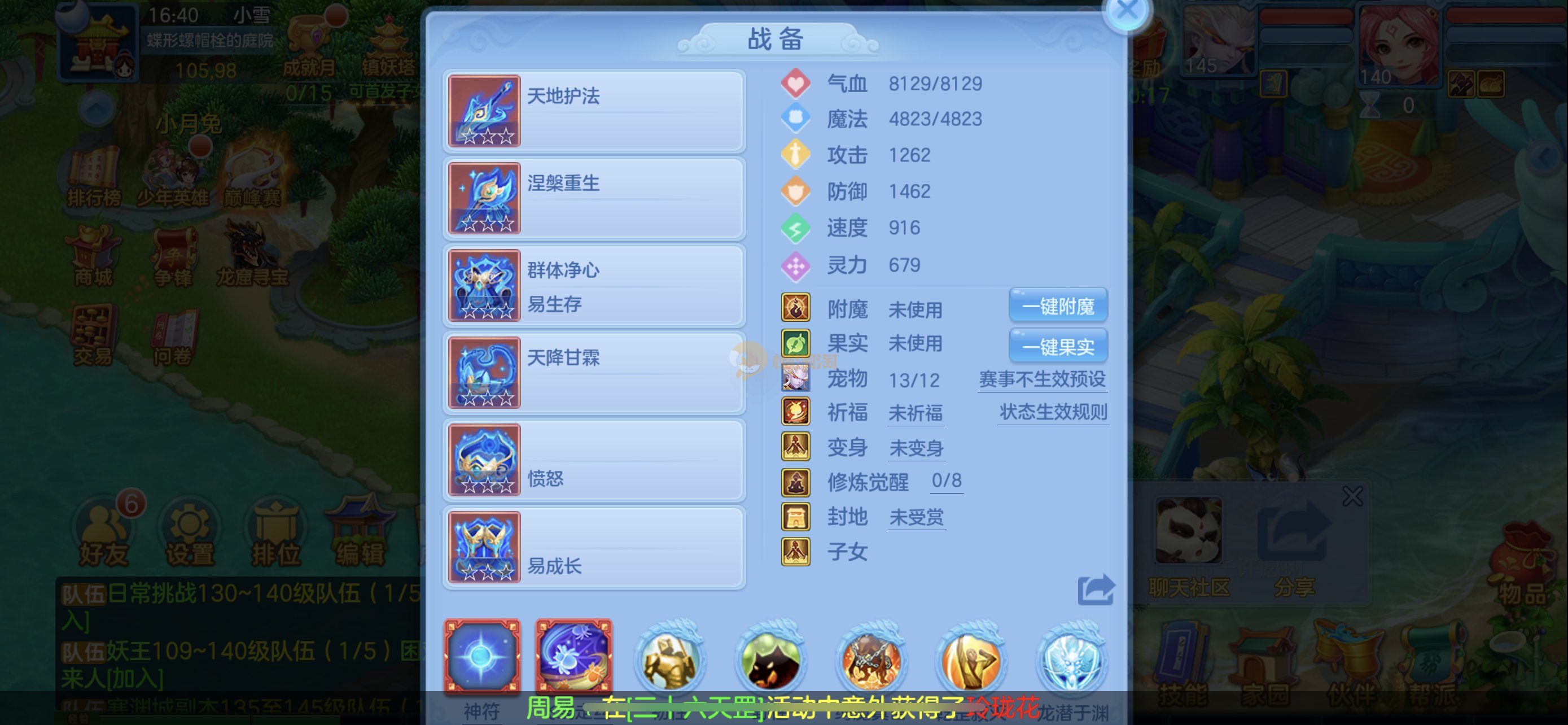Close the 战备 dialog
Image resolution: width=1568 pixels, height=725 pixels.
1127,10
